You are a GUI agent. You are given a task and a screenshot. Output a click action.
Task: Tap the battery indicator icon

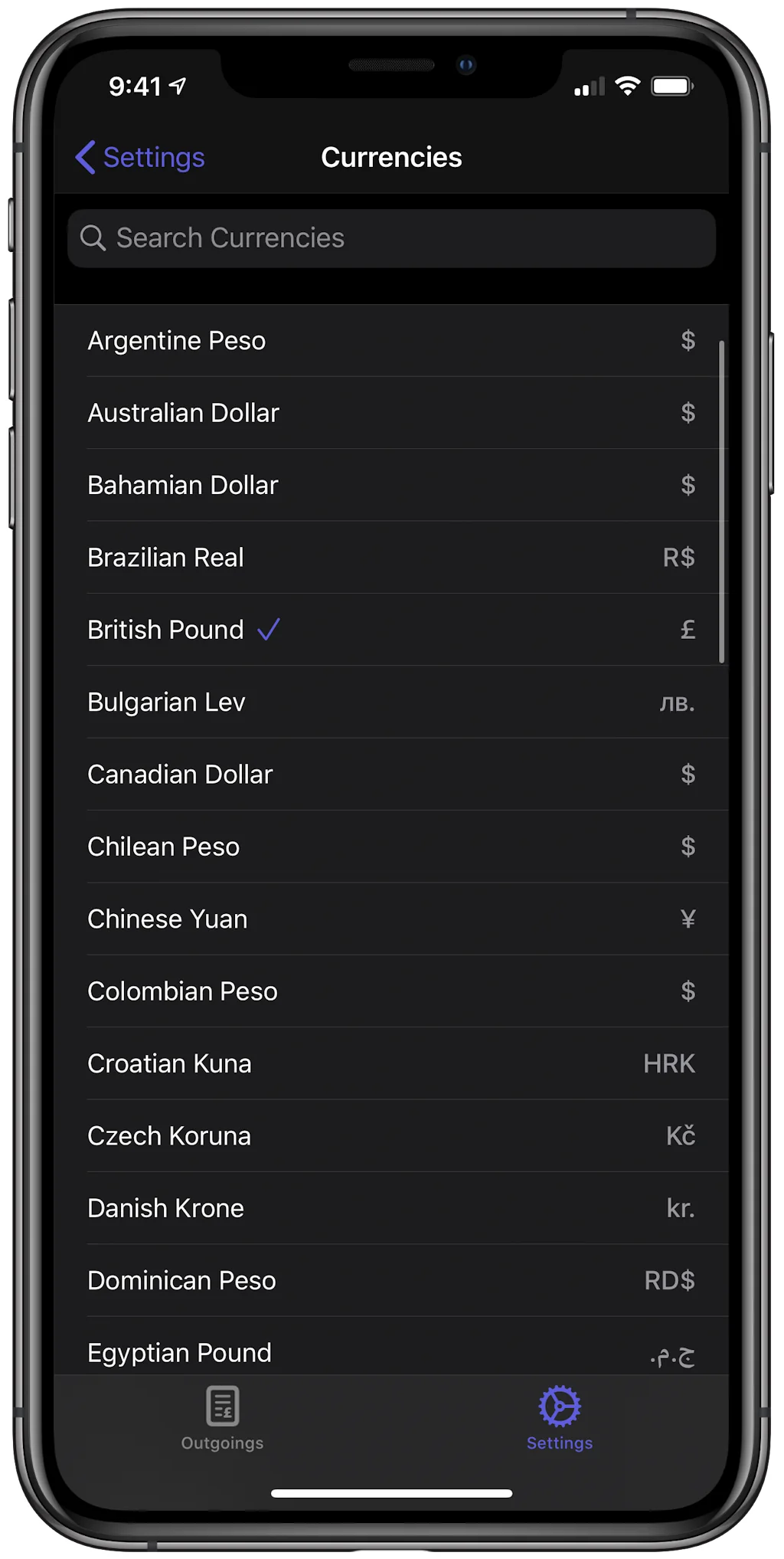(672, 86)
